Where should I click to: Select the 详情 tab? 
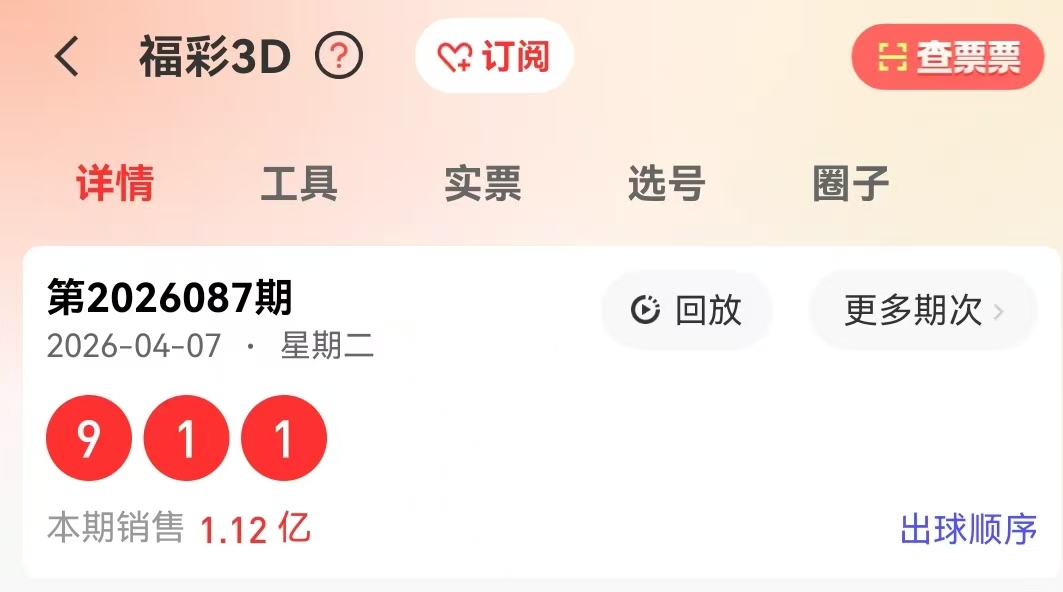pyautogui.click(x=115, y=184)
